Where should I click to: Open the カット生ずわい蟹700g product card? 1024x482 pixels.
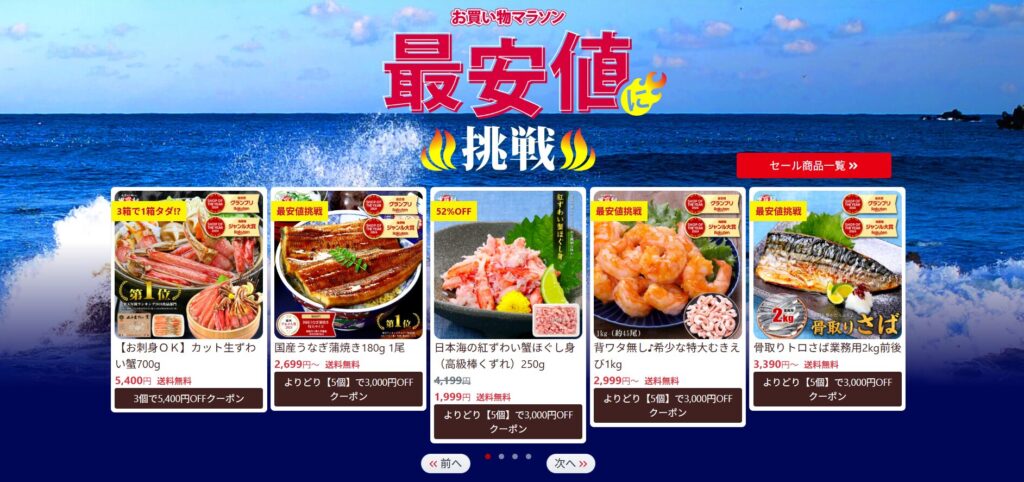(x=189, y=267)
